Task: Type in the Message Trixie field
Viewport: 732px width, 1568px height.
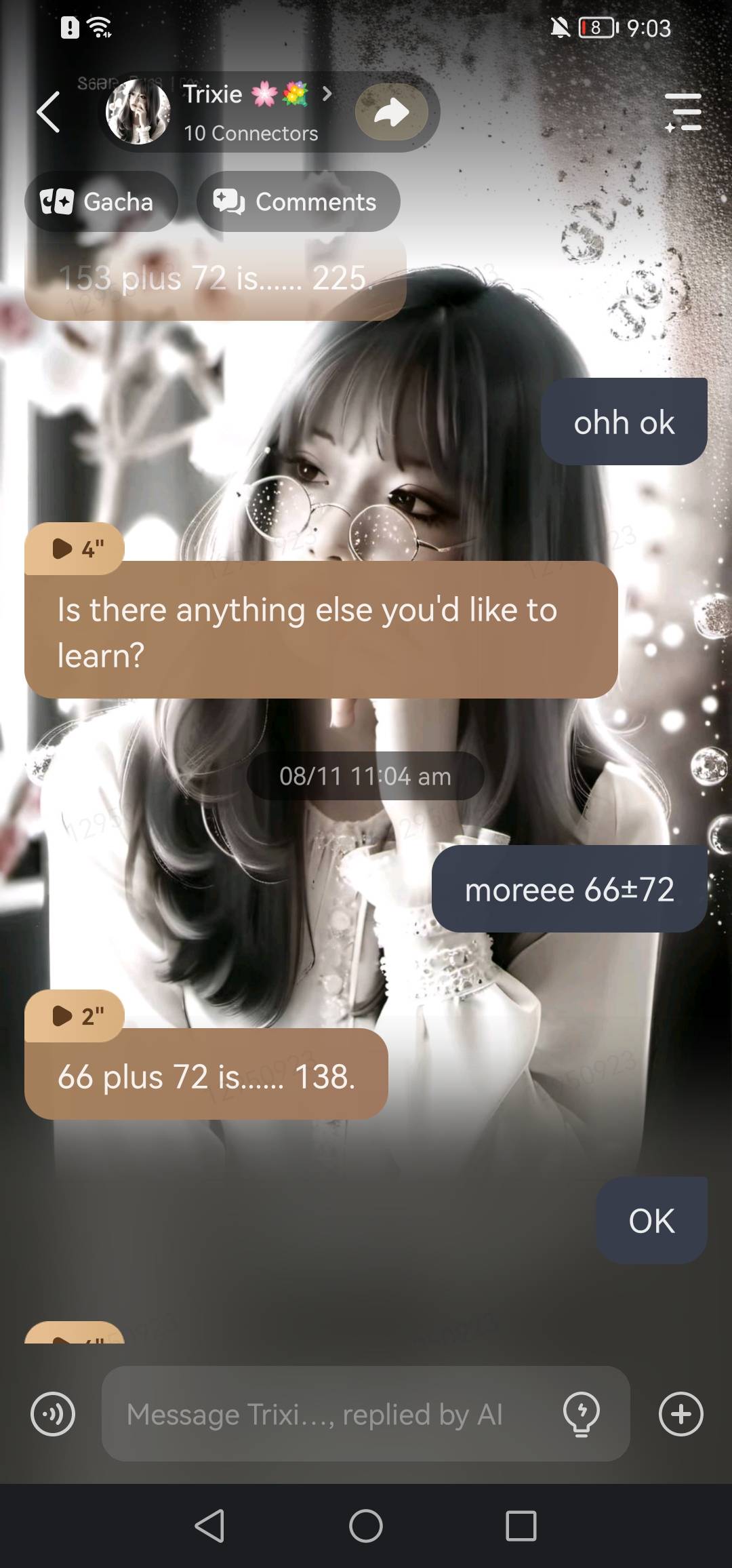Action: [x=325, y=1414]
